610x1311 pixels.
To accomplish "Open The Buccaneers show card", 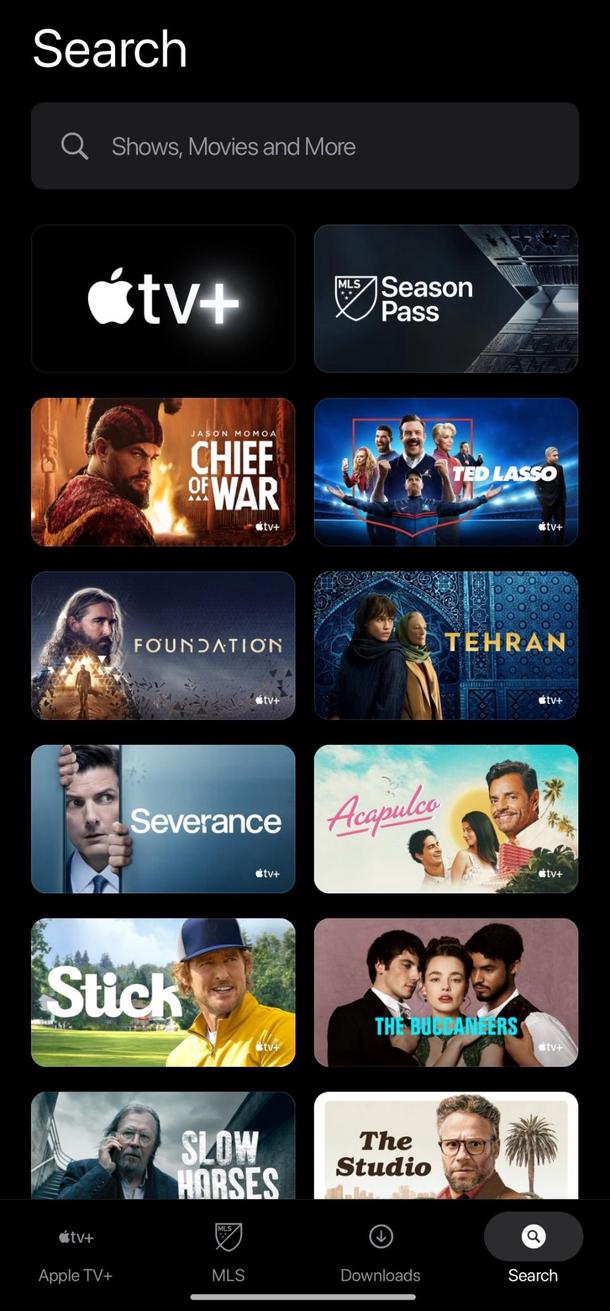I will point(446,992).
